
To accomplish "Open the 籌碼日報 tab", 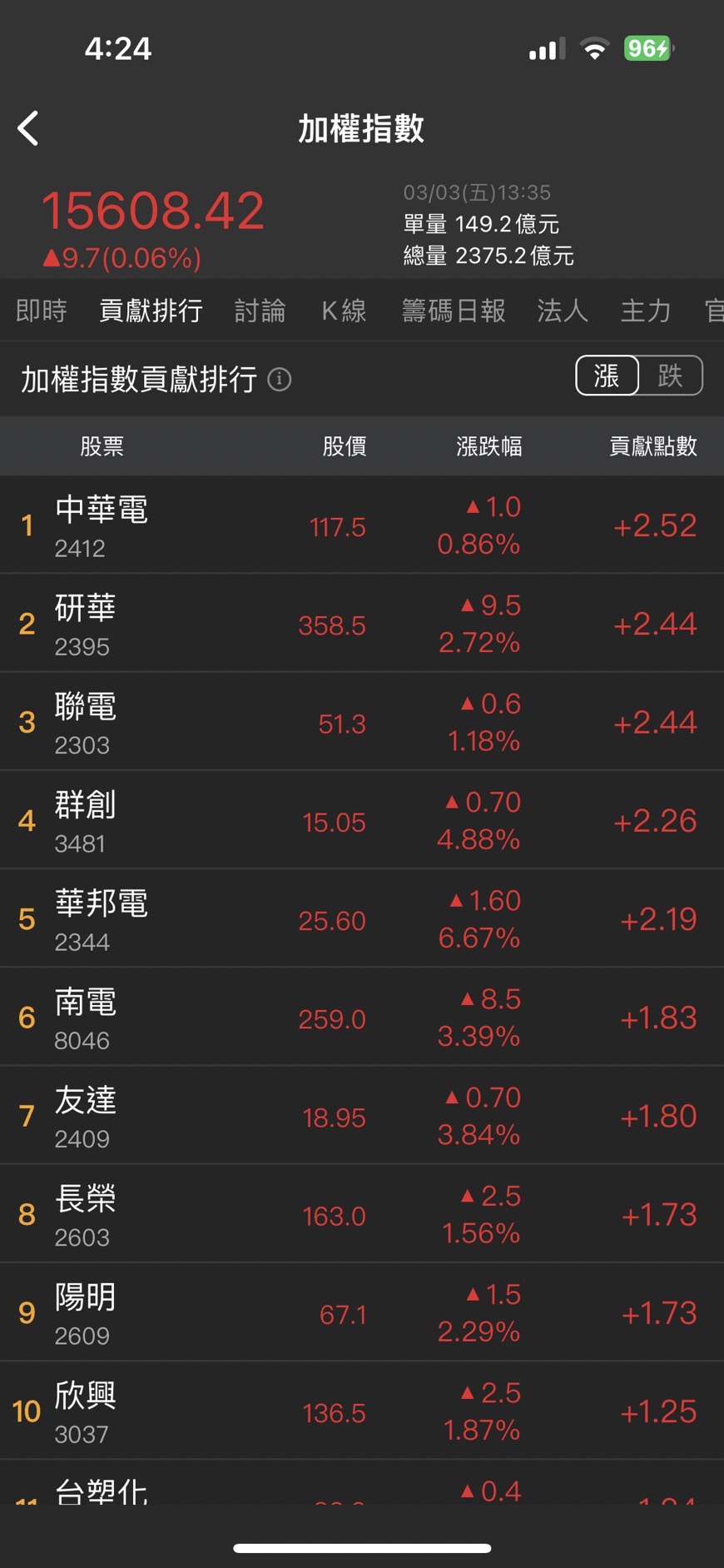I will pos(454,310).
